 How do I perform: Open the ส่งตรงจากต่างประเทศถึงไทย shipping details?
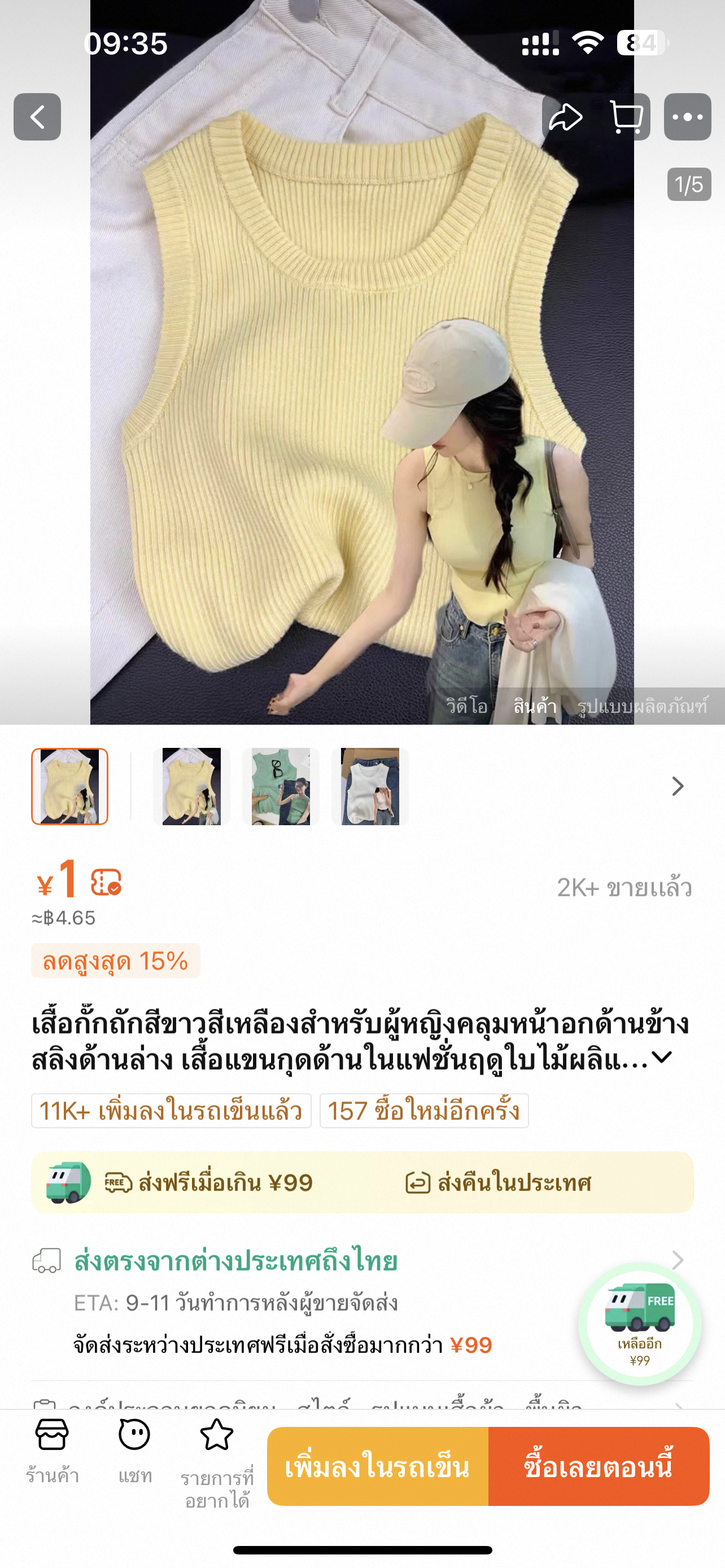(x=235, y=1260)
